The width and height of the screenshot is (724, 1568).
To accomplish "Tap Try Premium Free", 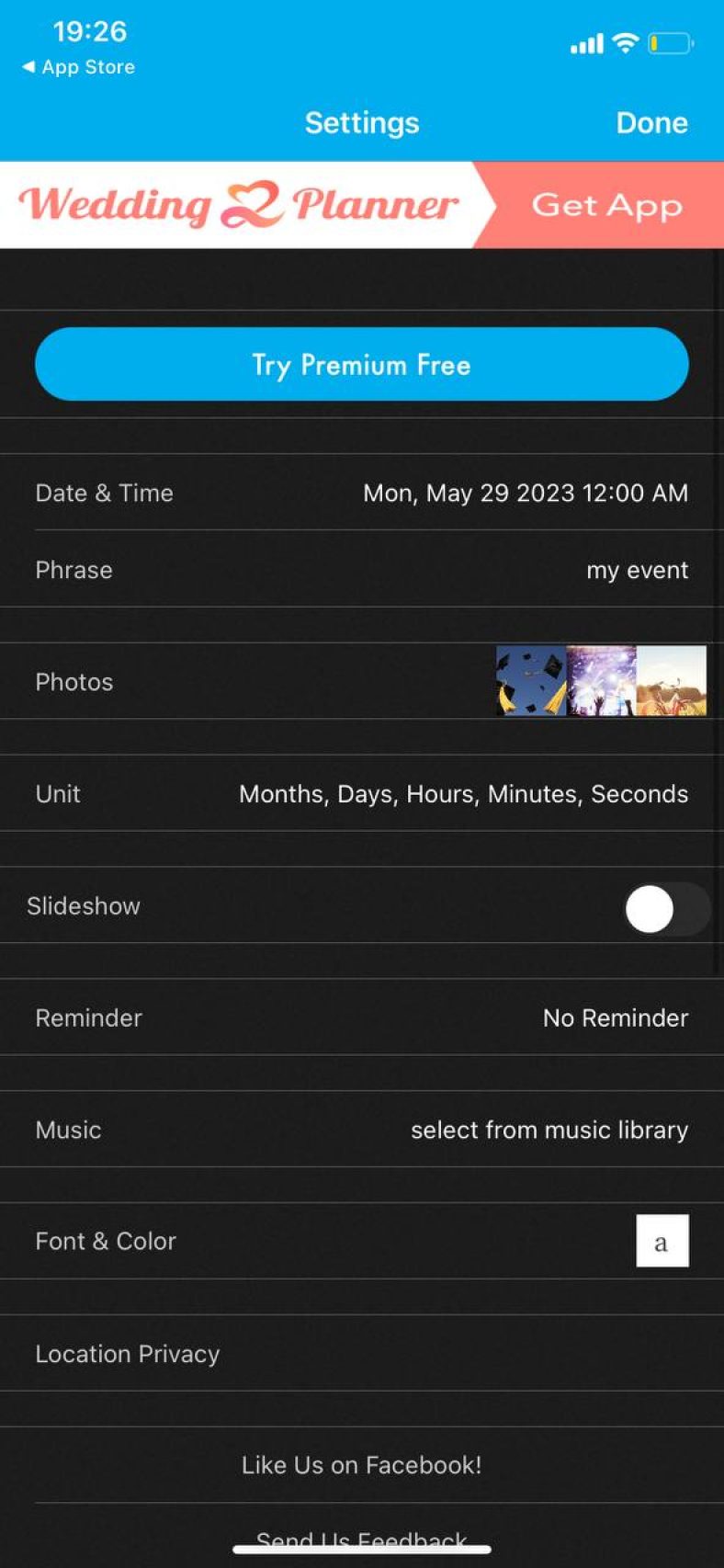I will pos(361,364).
